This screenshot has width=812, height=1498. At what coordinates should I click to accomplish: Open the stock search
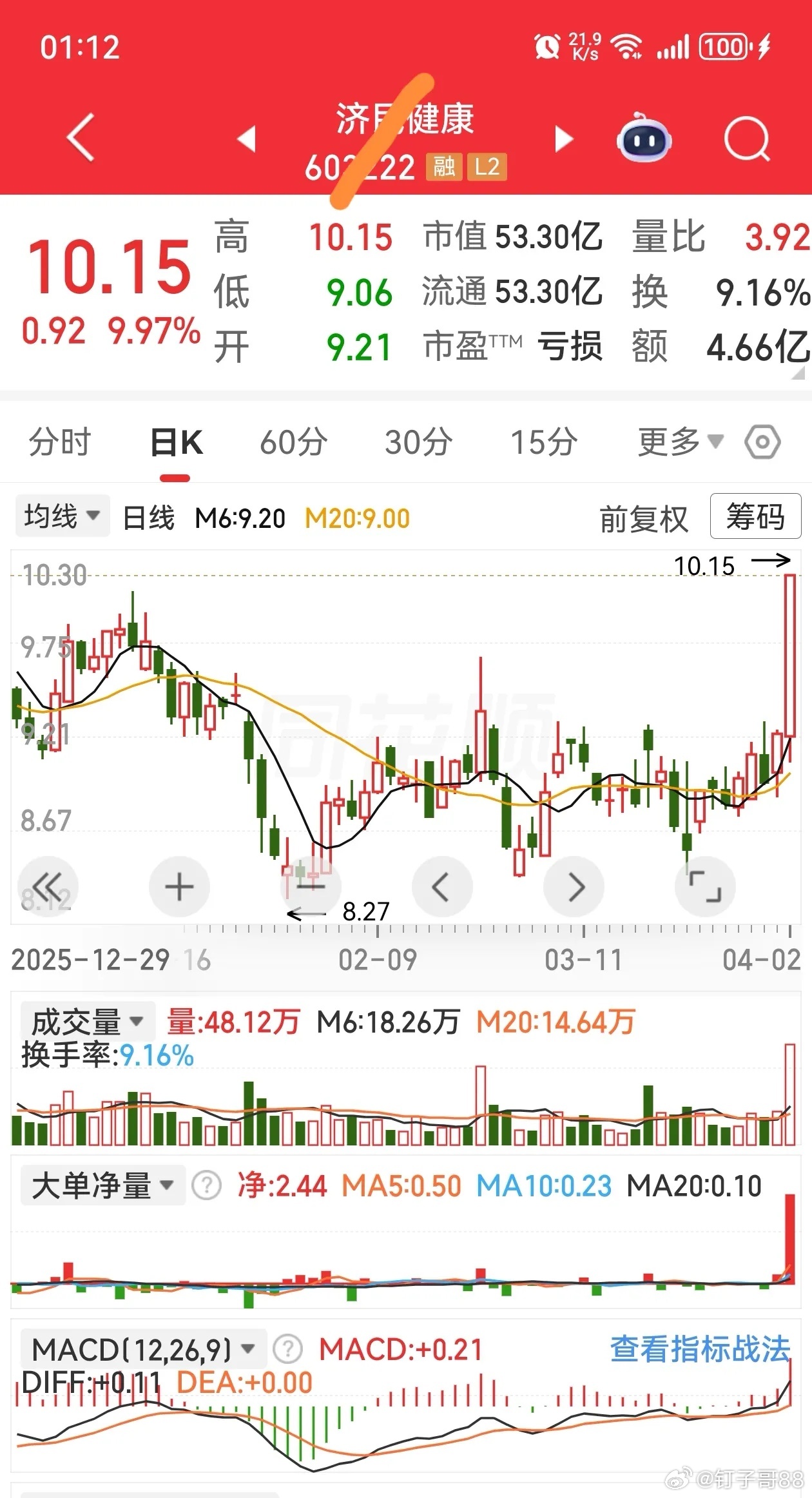click(747, 139)
